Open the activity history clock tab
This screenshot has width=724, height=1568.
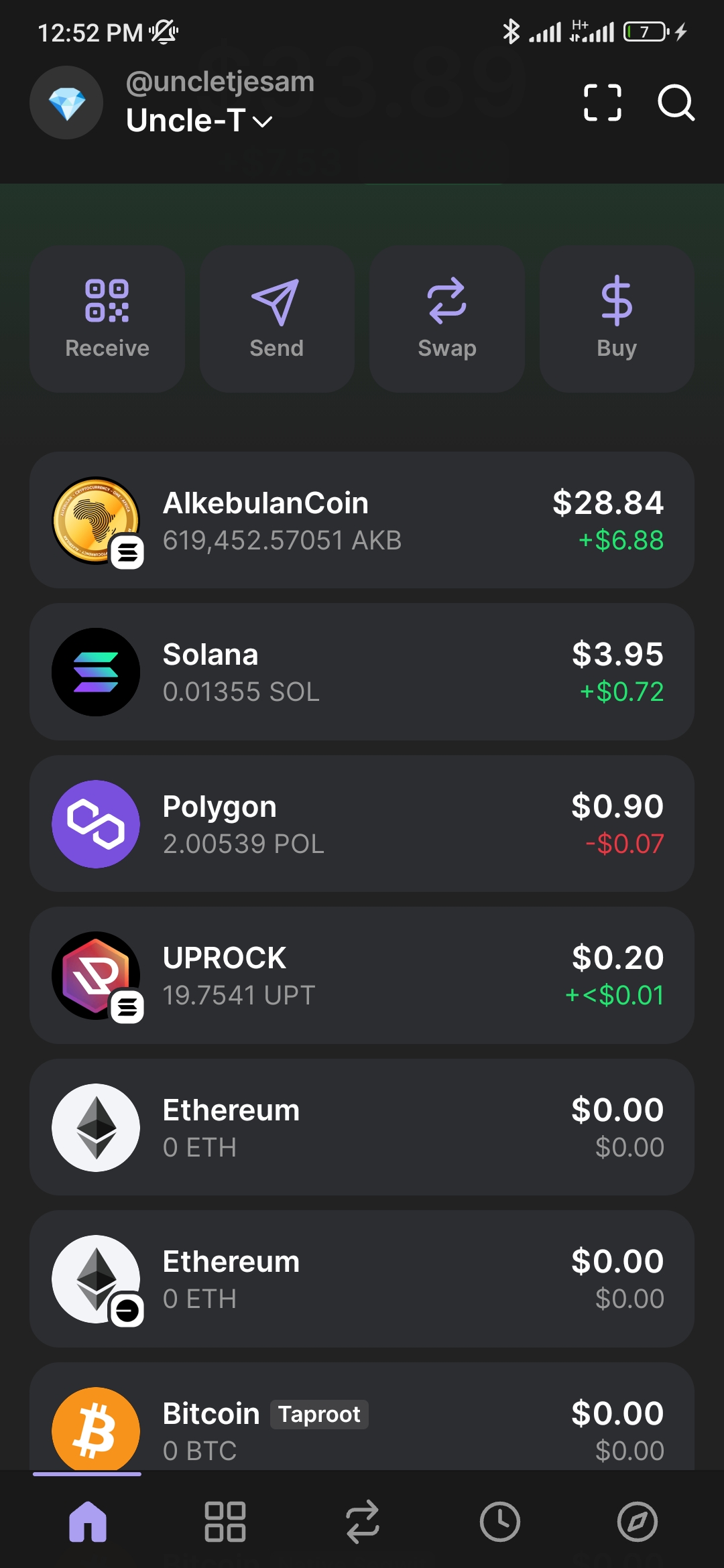499,1522
